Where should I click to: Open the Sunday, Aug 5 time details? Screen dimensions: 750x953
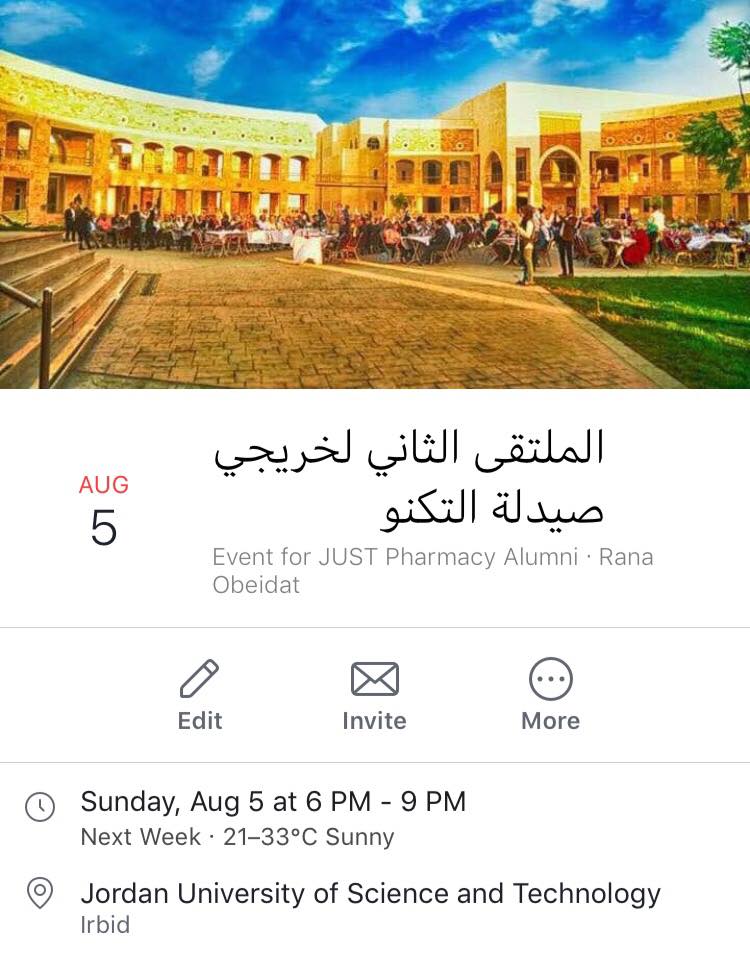click(x=273, y=802)
